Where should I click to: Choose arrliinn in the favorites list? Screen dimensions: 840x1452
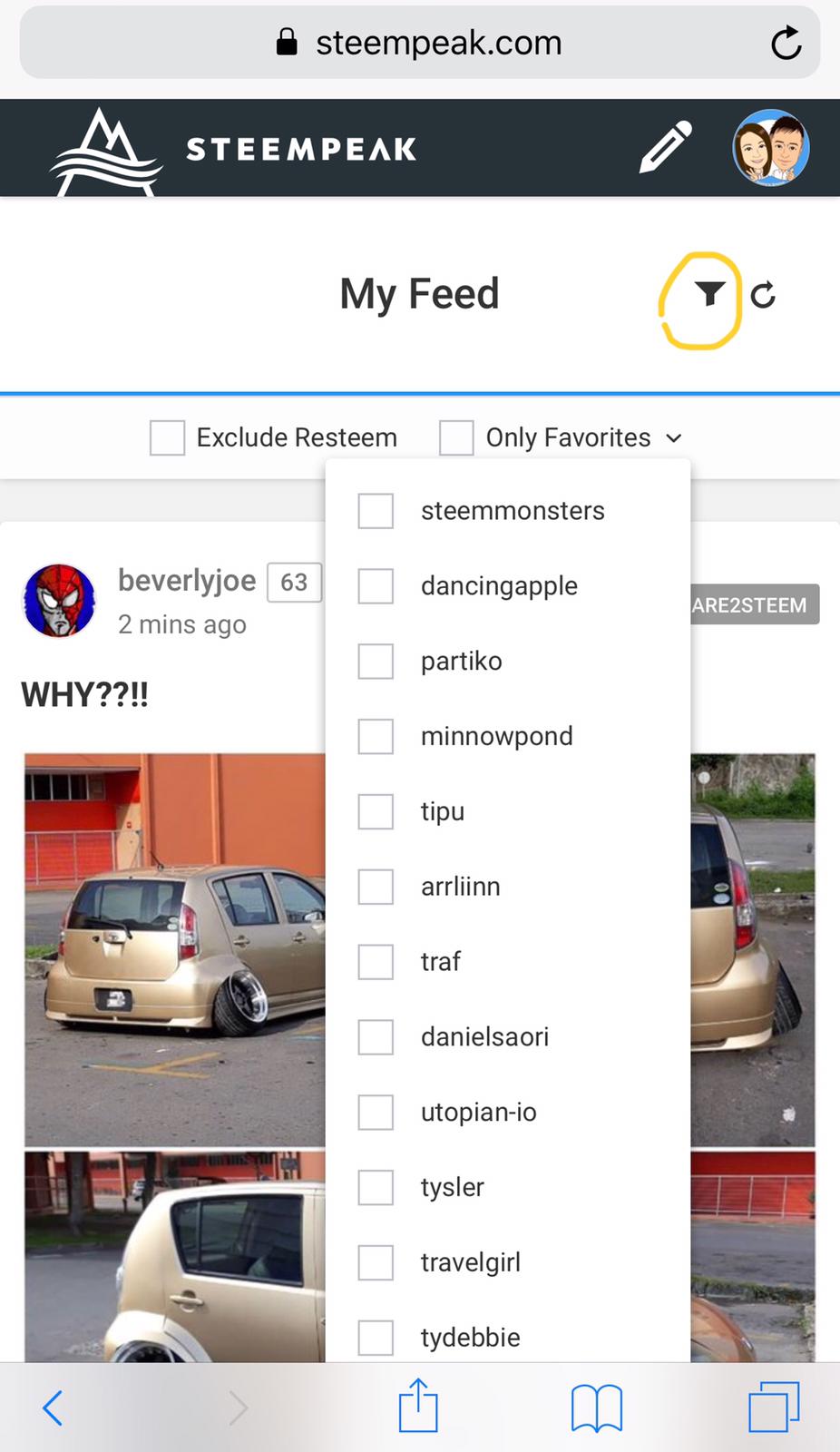[x=376, y=887]
